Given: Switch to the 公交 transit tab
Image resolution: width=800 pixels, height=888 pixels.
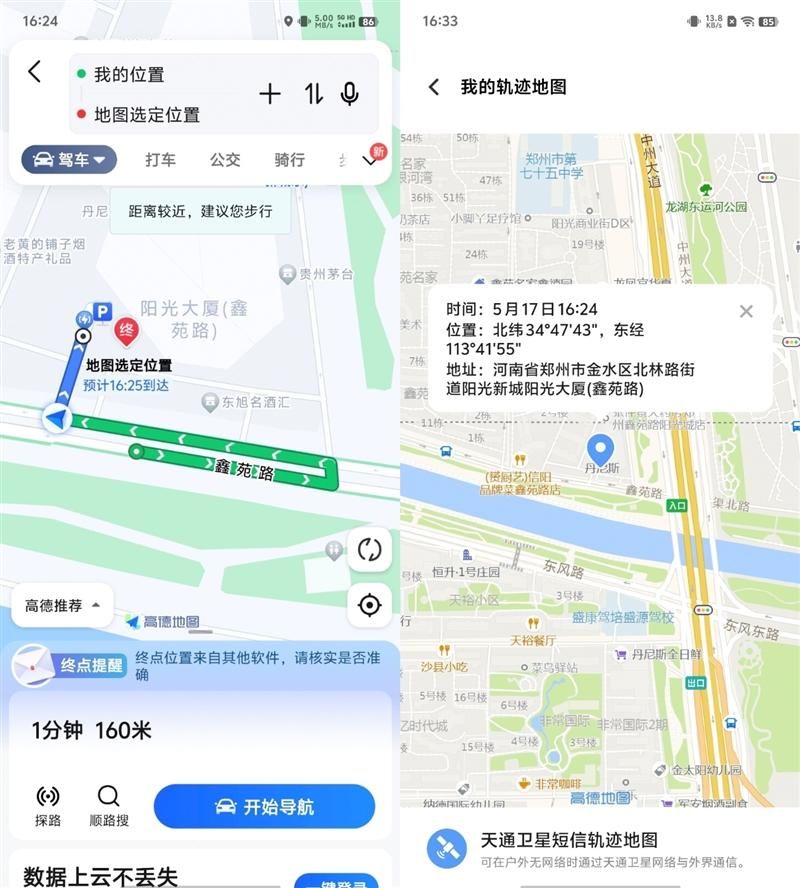Looking at the screenshot, I should (225, 160).
